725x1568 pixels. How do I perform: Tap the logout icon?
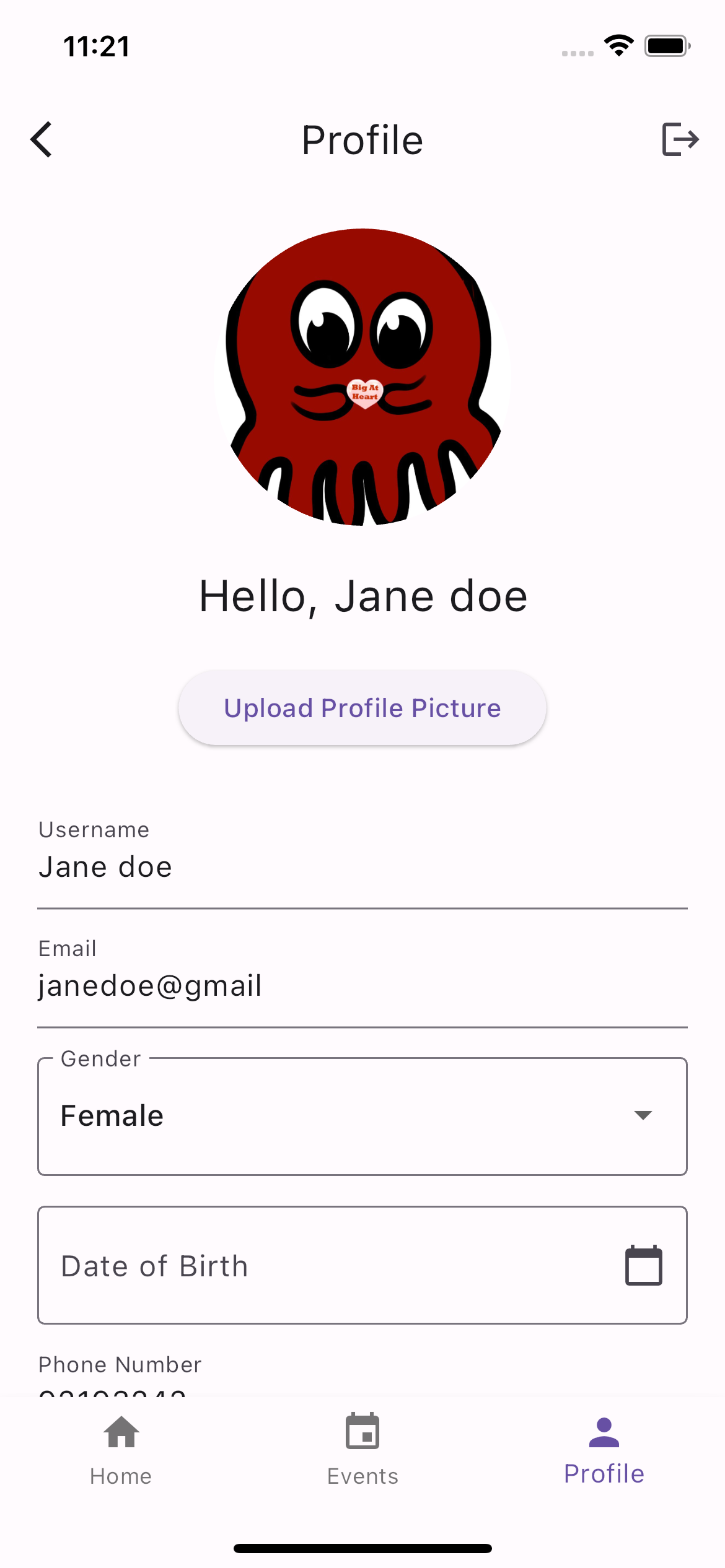tap(680, 139)
